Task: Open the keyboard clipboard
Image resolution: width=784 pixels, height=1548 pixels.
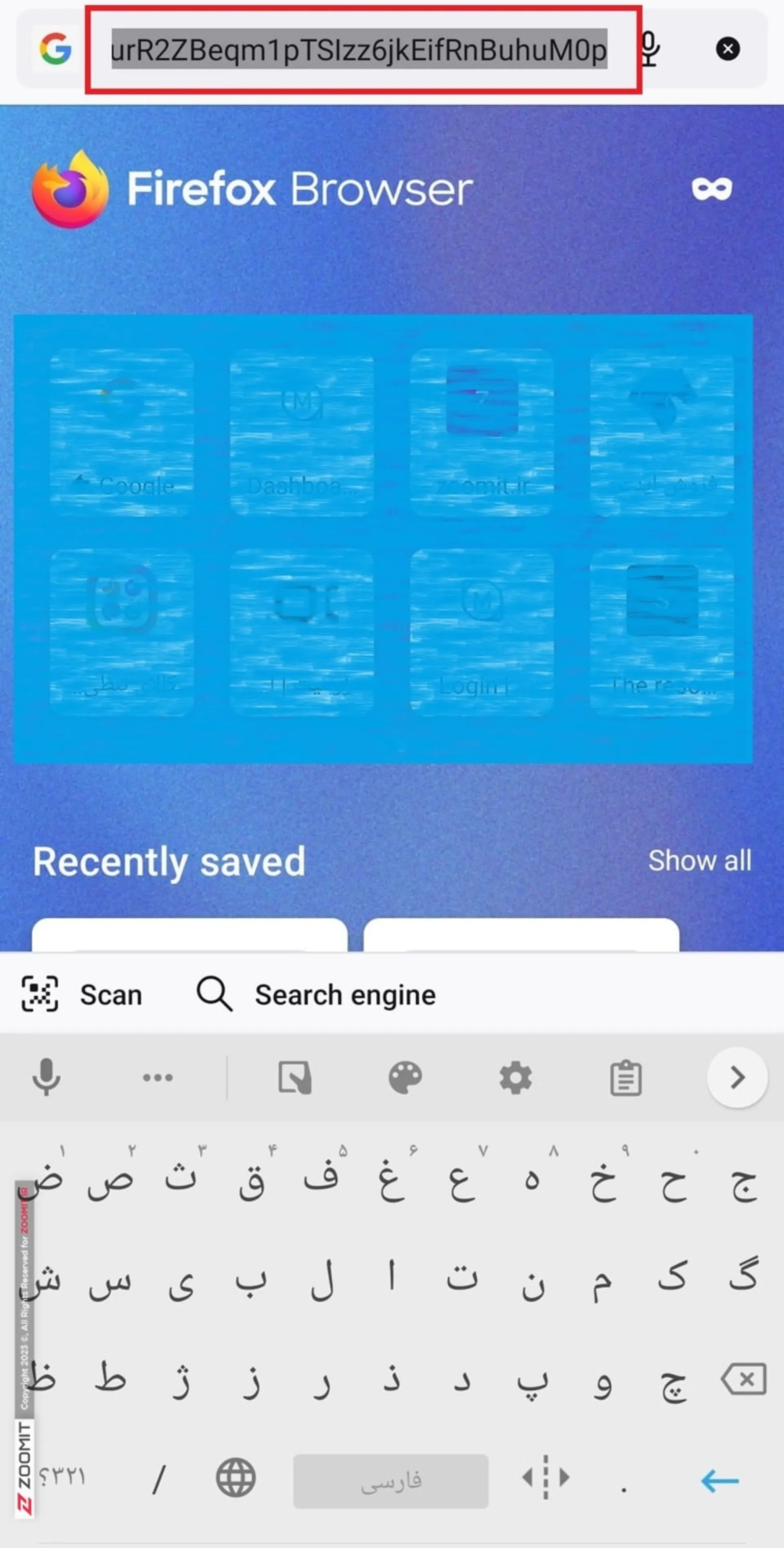Action: coord(626,1077)
